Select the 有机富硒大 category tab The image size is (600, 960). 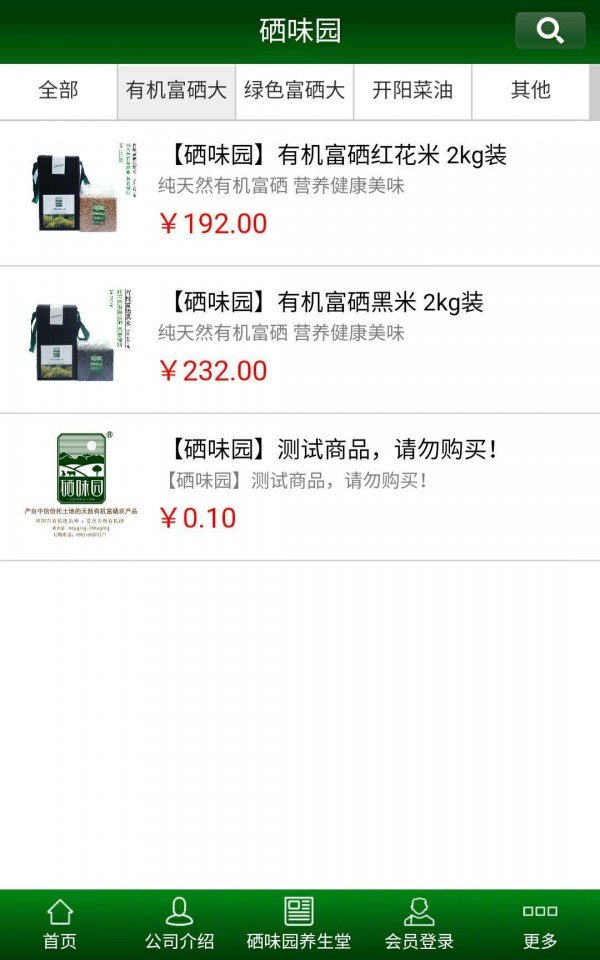[x=176, y=91]
